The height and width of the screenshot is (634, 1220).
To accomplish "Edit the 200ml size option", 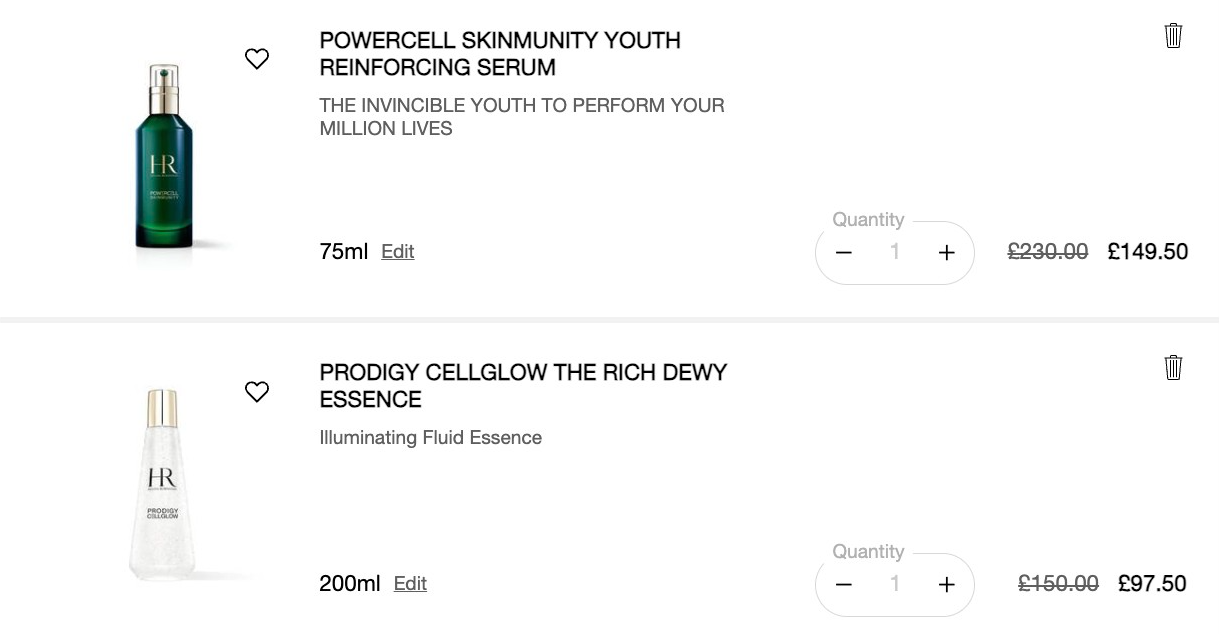I will (410, 584).
